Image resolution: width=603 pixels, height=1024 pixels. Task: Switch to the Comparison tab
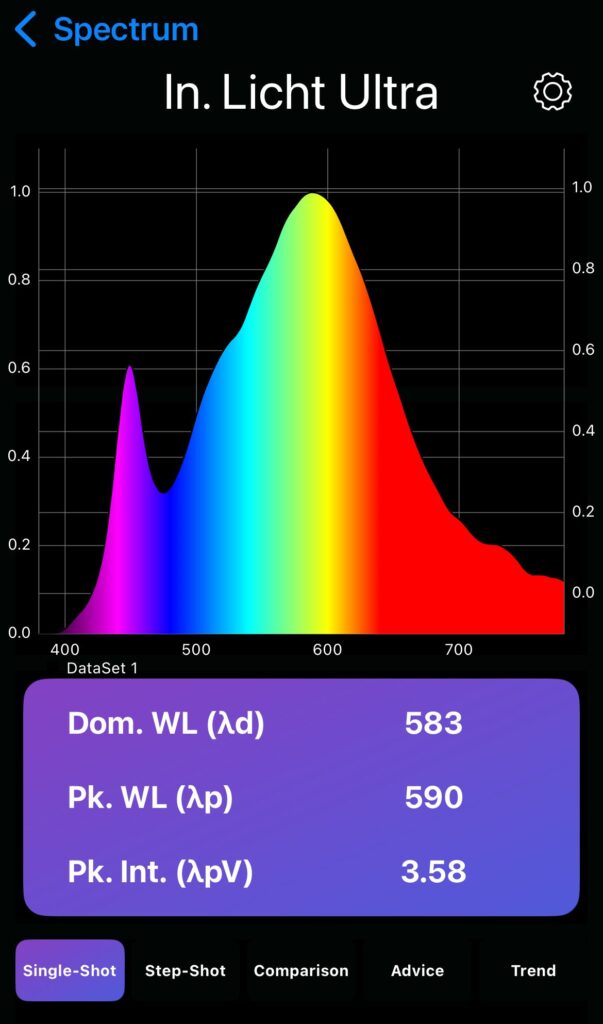click(x=301, y=970)
